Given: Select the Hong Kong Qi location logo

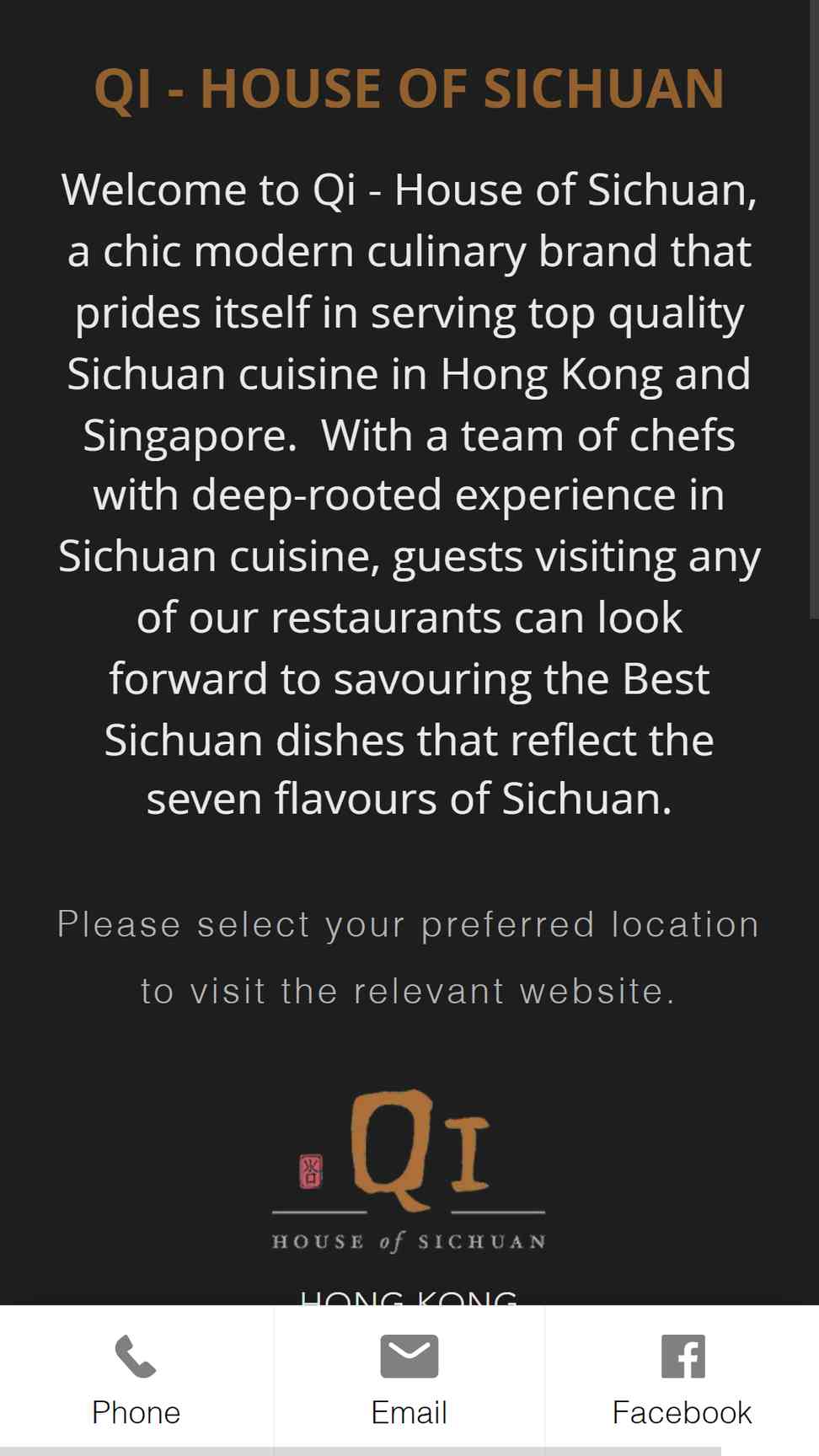Looking at the screenshot, I should coord(409,1171).
